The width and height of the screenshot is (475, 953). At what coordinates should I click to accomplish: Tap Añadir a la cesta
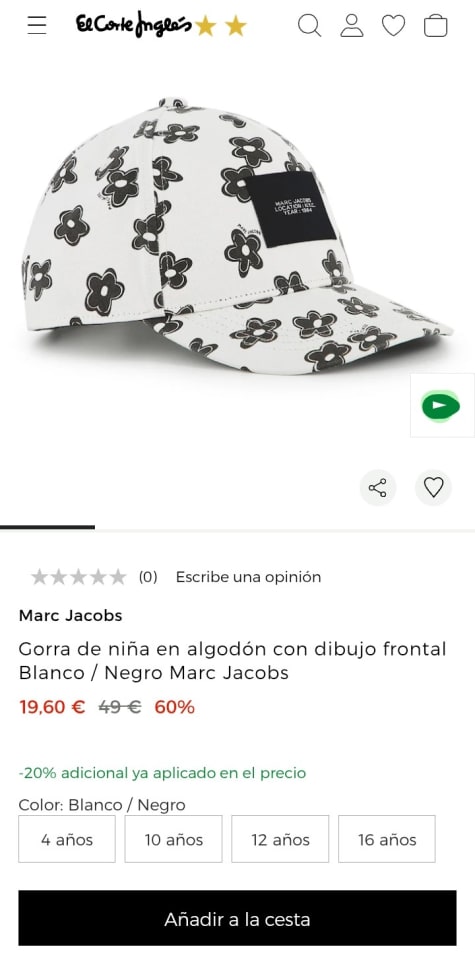click(x=238, y=918)
